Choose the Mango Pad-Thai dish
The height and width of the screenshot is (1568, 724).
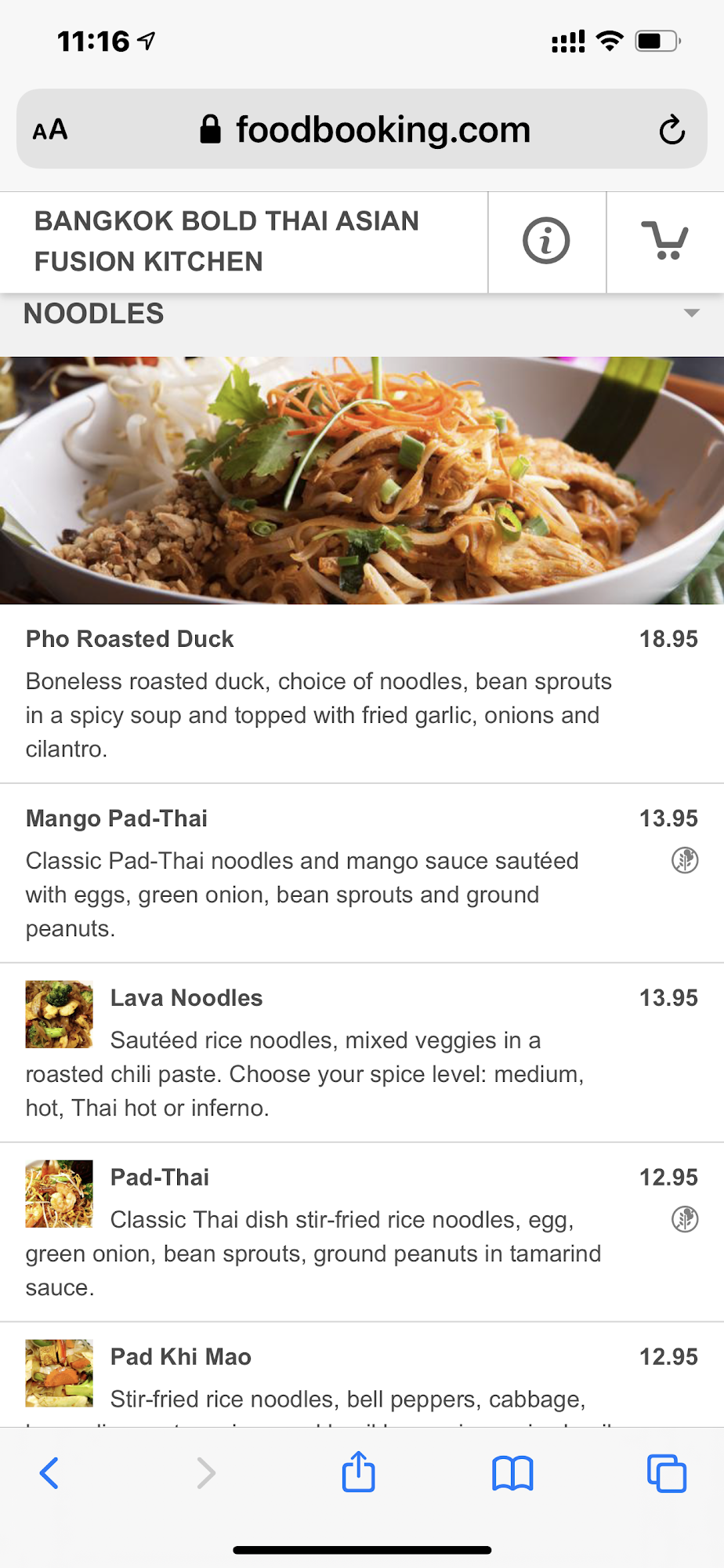pyautogui.click(x=117, y=818)
